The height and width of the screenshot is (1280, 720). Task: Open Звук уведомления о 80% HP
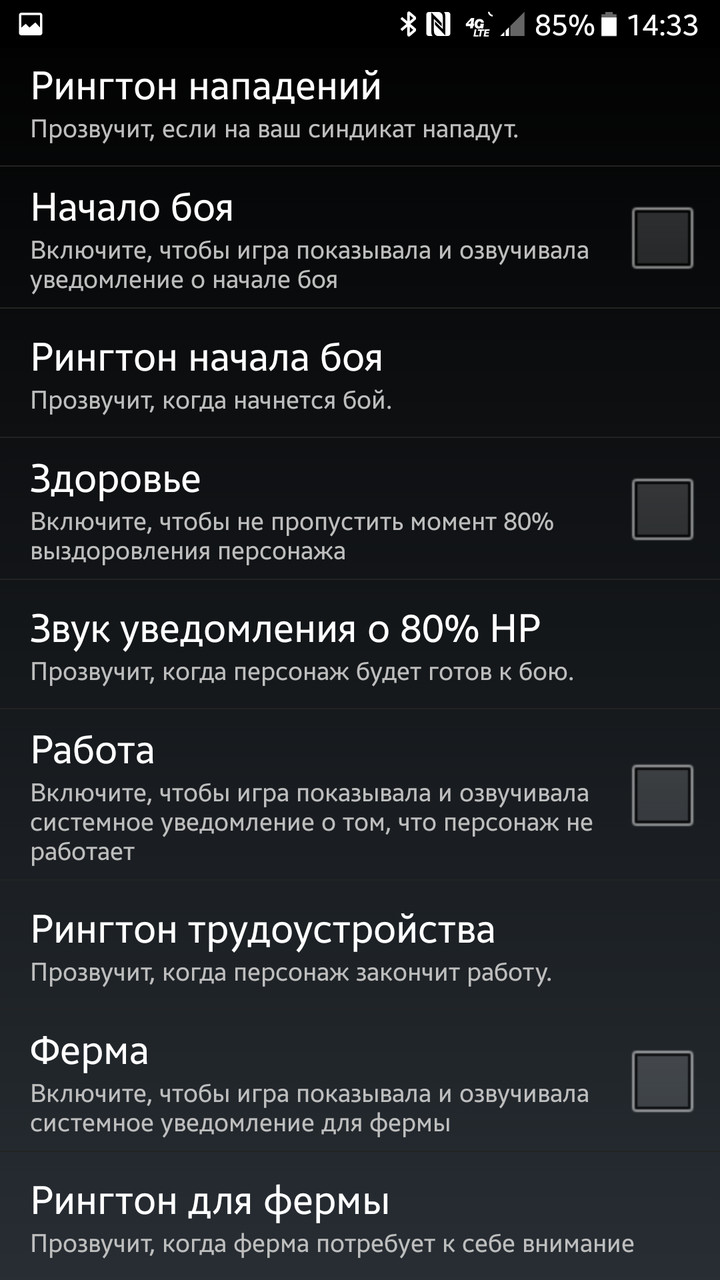tap(360, 644)
